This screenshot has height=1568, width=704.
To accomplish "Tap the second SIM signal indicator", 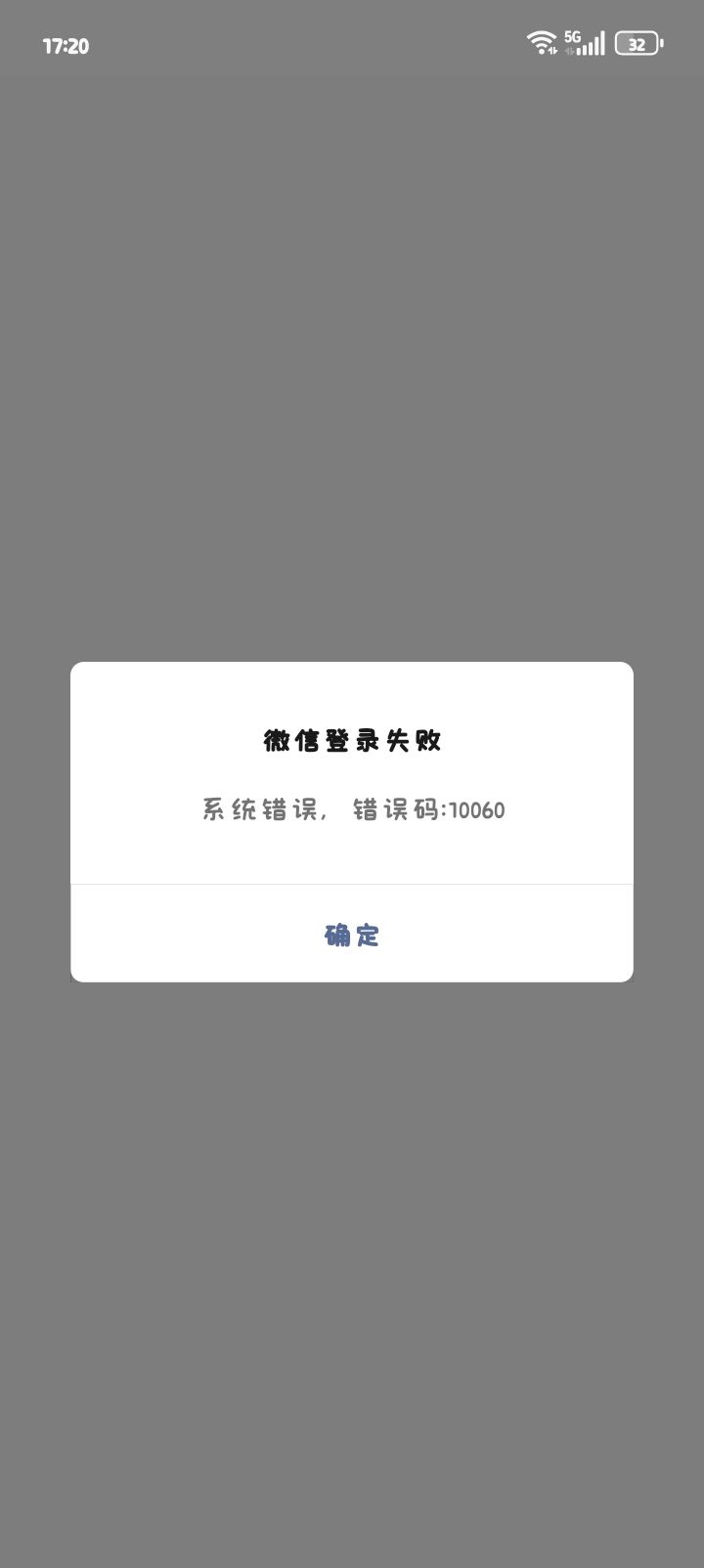I will [x=568, y=50].
